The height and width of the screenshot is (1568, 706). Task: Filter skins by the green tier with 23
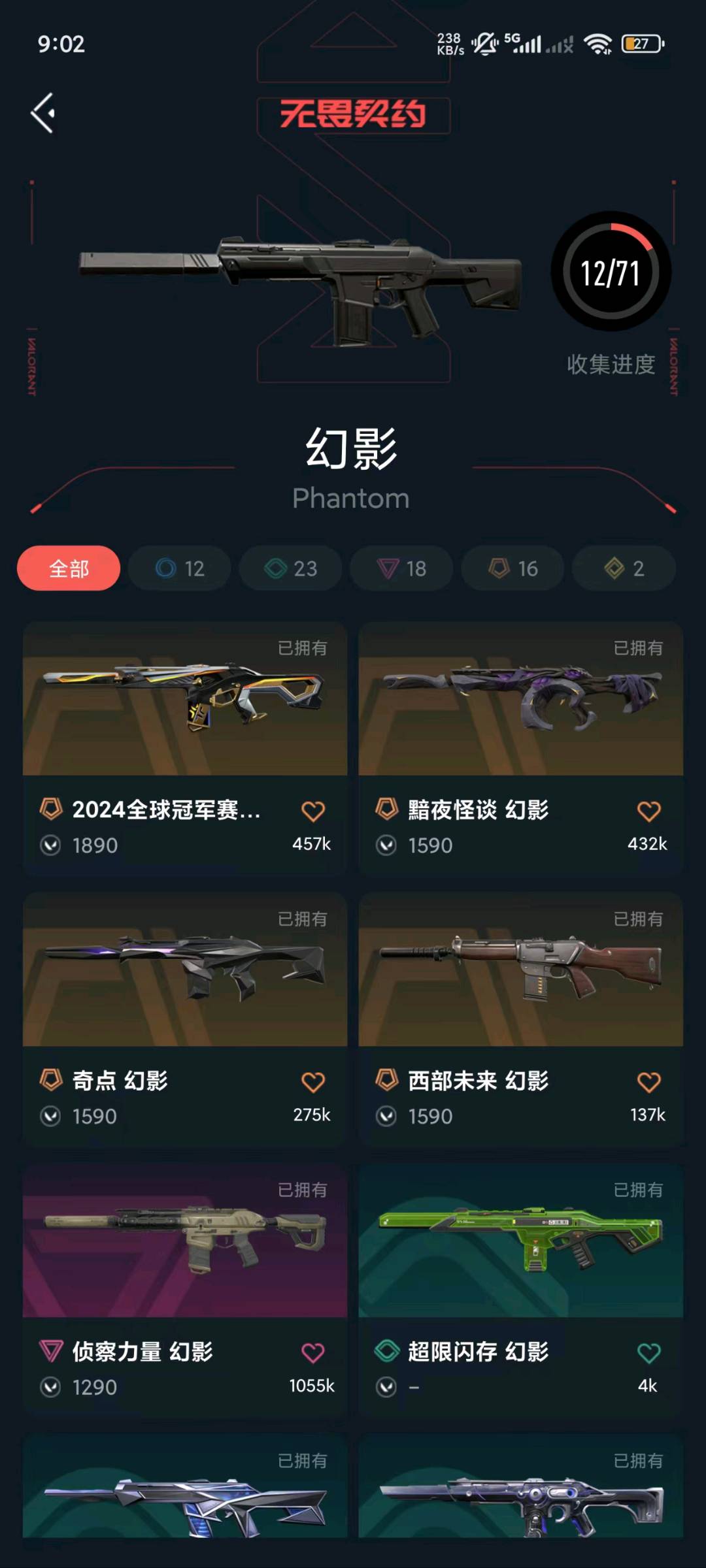tap(291, 568)
